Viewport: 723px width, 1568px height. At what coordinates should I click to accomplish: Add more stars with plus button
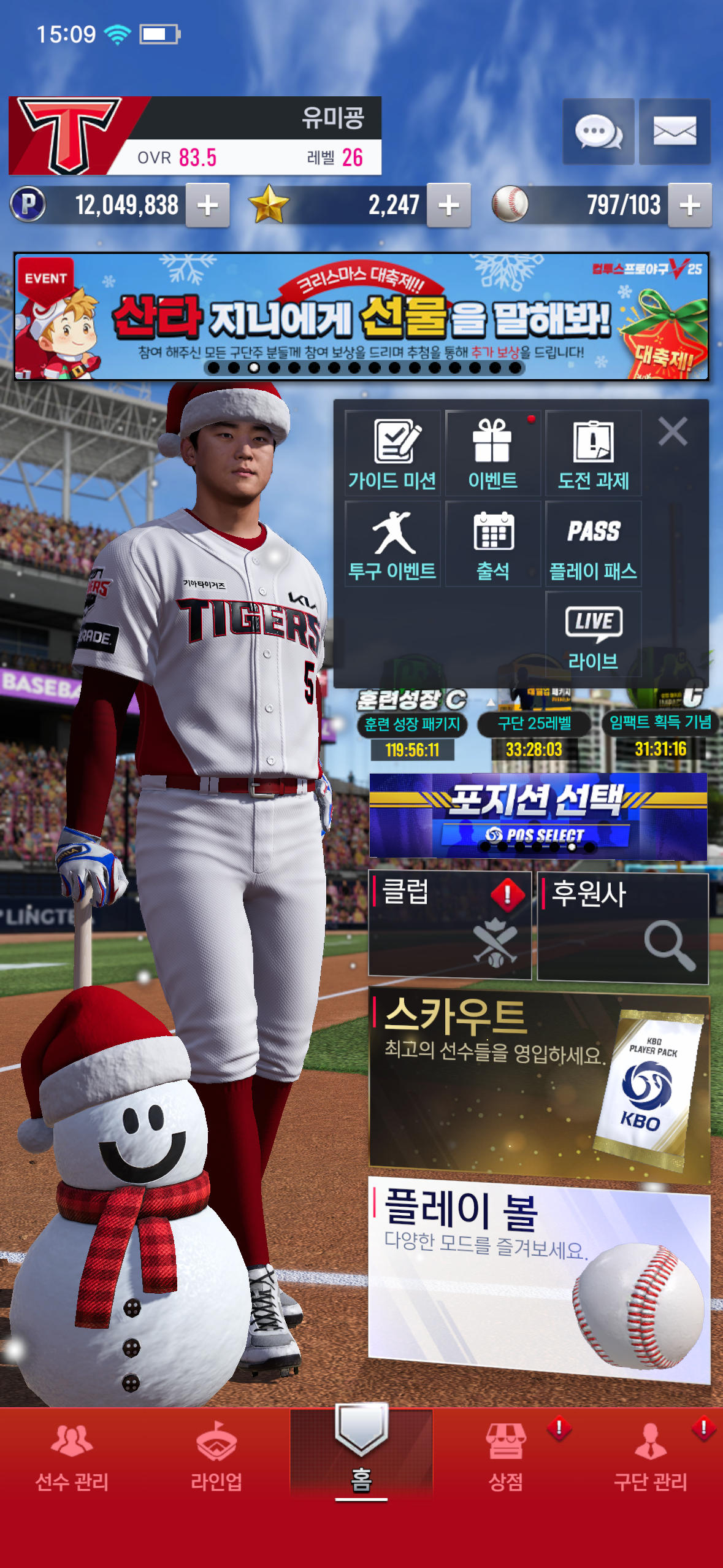click(x=448, y=206)
